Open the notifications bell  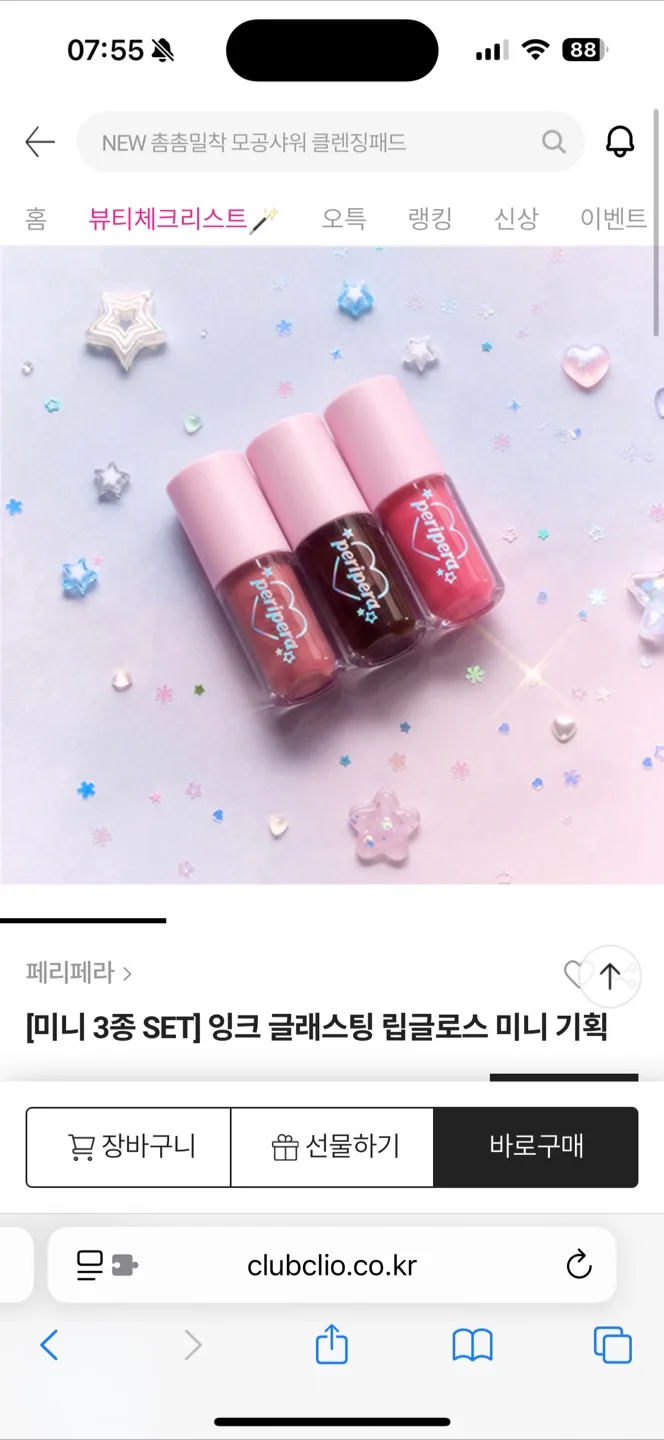click(620, 142)
